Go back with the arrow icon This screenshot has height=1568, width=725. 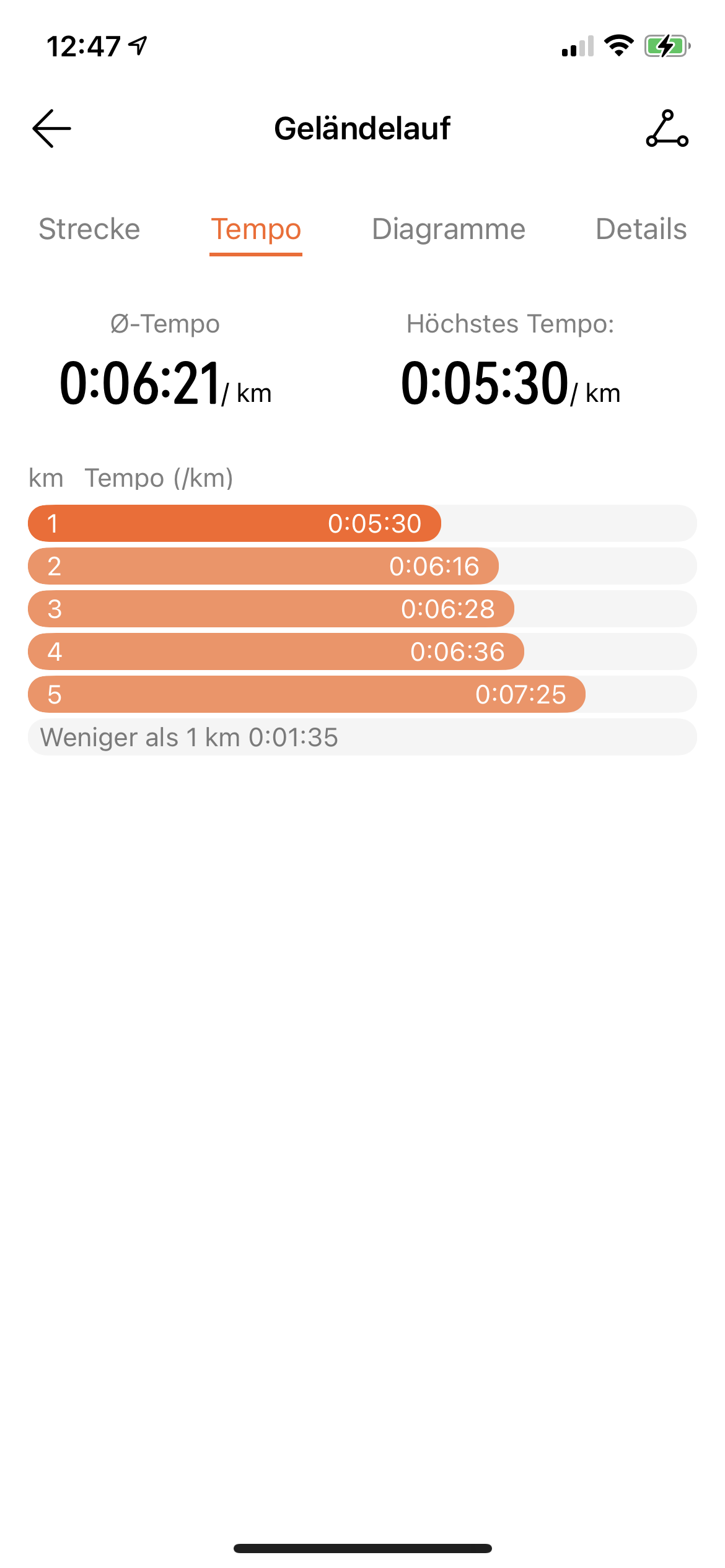[52, 129]
